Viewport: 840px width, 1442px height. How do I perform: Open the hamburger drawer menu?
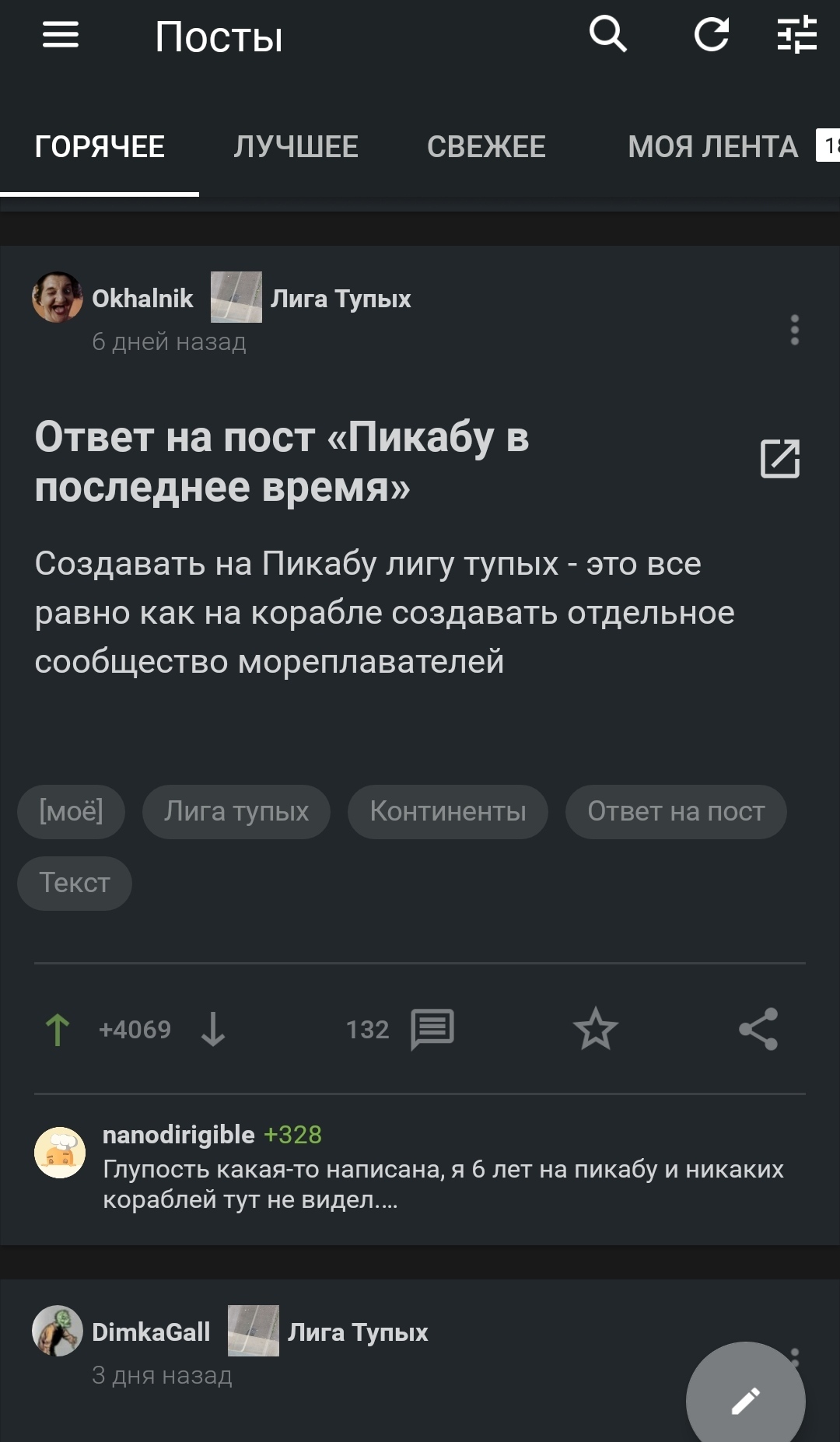[60, 35]
